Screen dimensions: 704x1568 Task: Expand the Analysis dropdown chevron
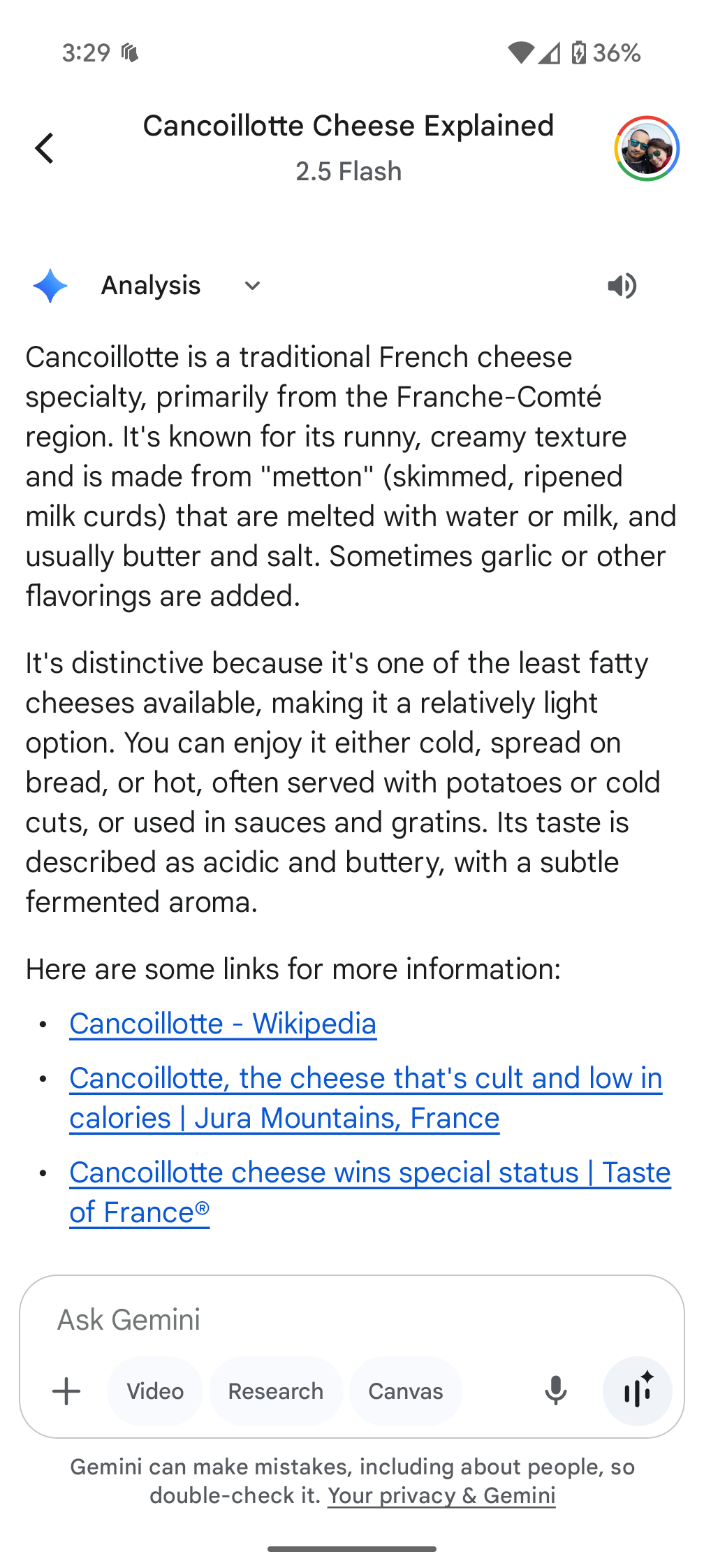pyautogui.click(x=252, y=286)
